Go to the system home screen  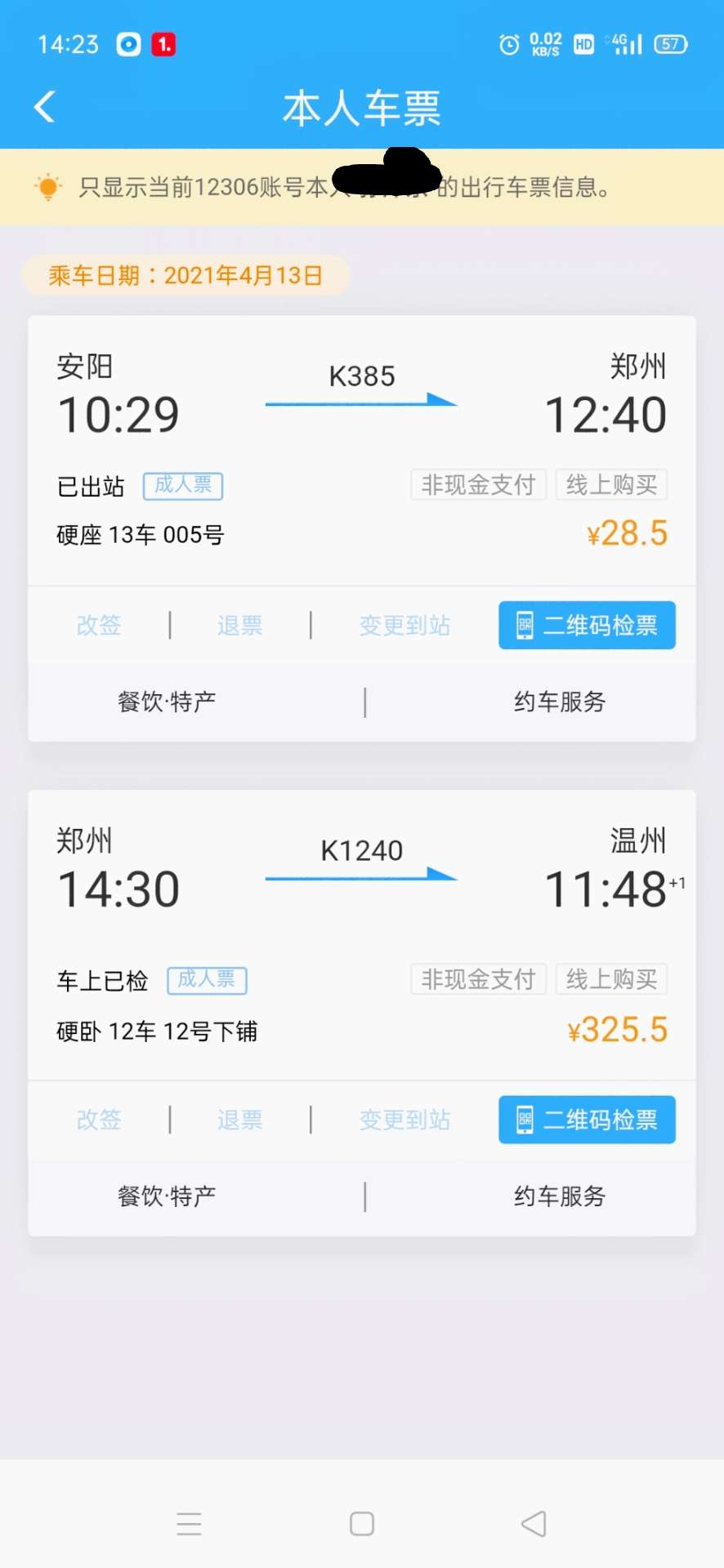pos(362,1524)
